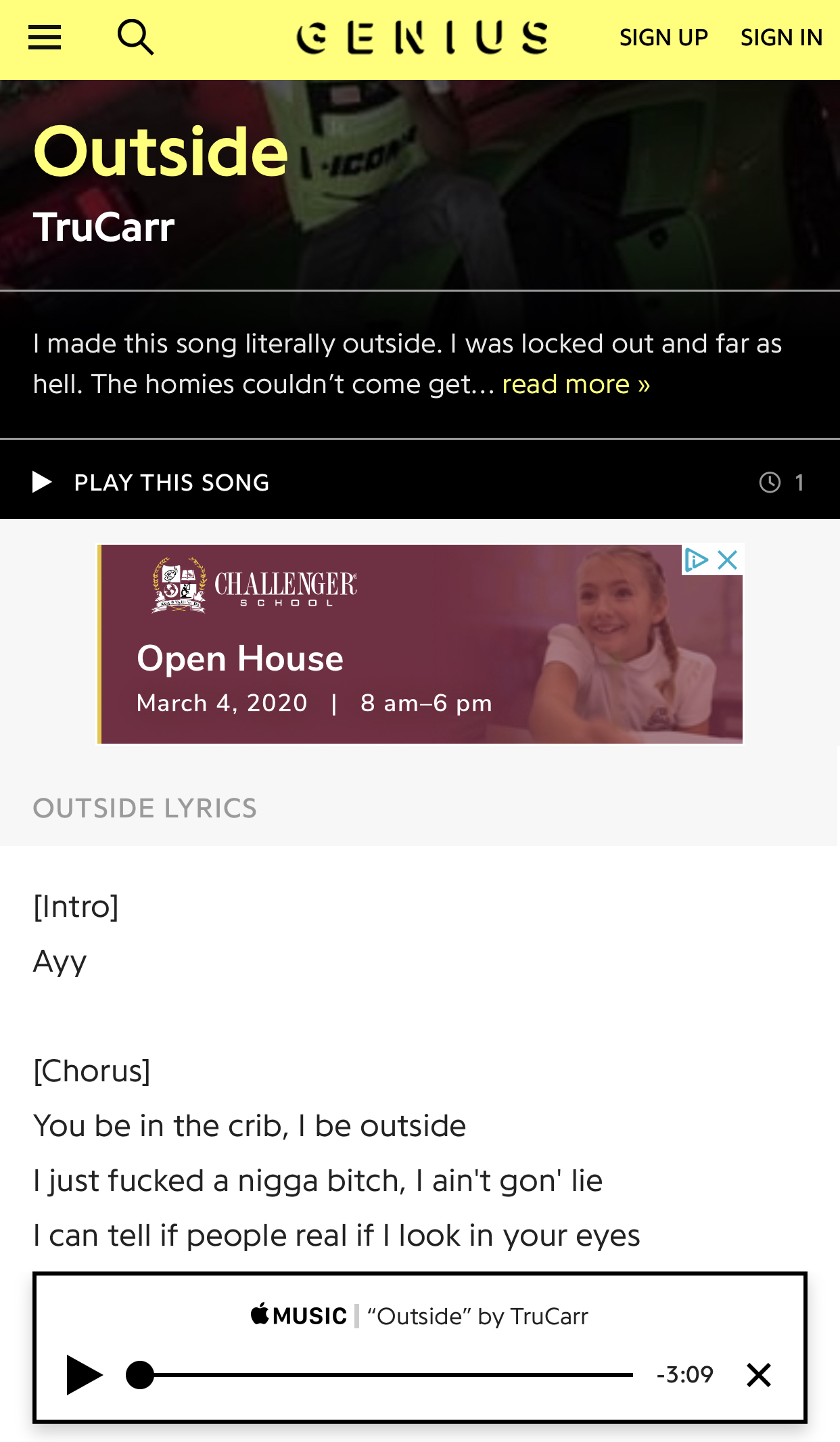Open the search icon
840x1442 pixels.
[x=135, y=37]
